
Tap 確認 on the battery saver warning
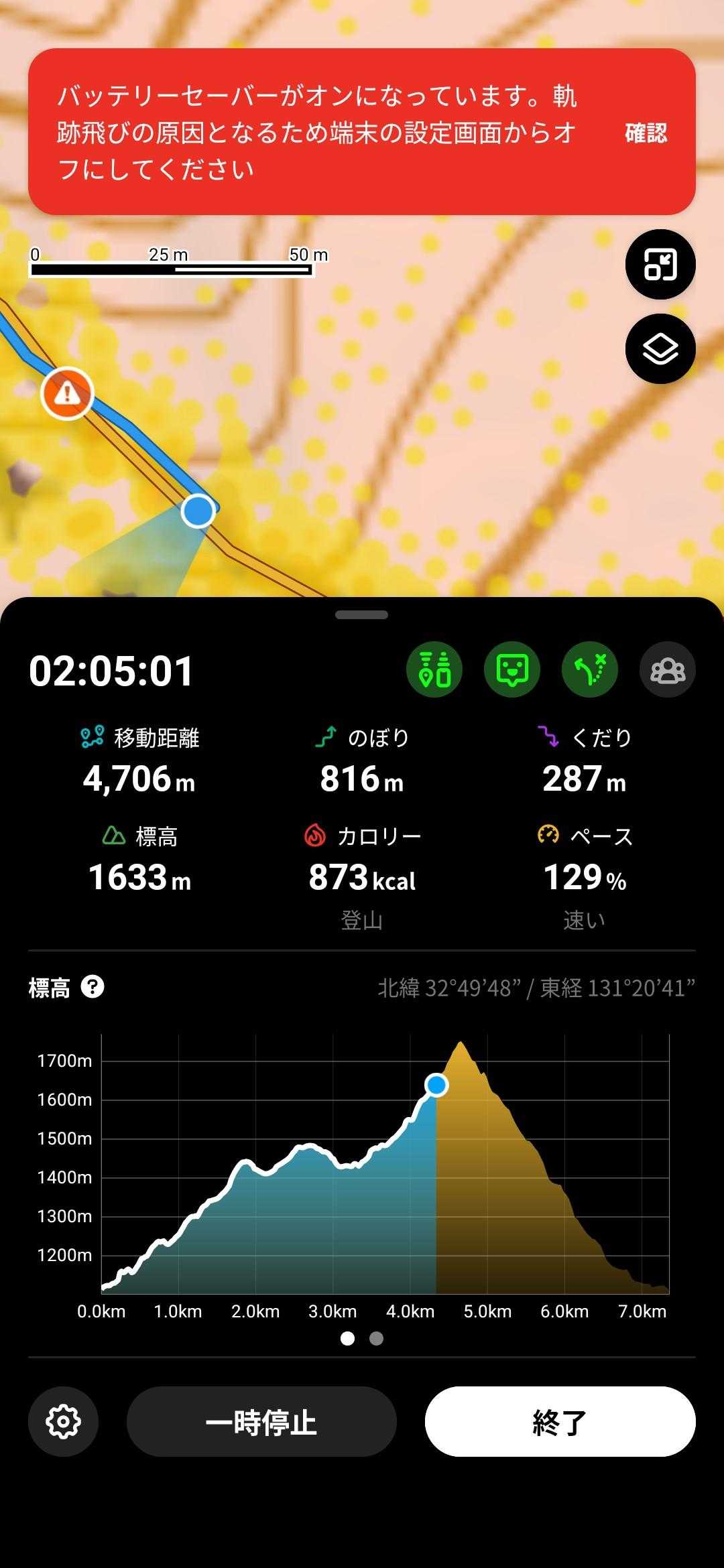click(x=646, y=133)
